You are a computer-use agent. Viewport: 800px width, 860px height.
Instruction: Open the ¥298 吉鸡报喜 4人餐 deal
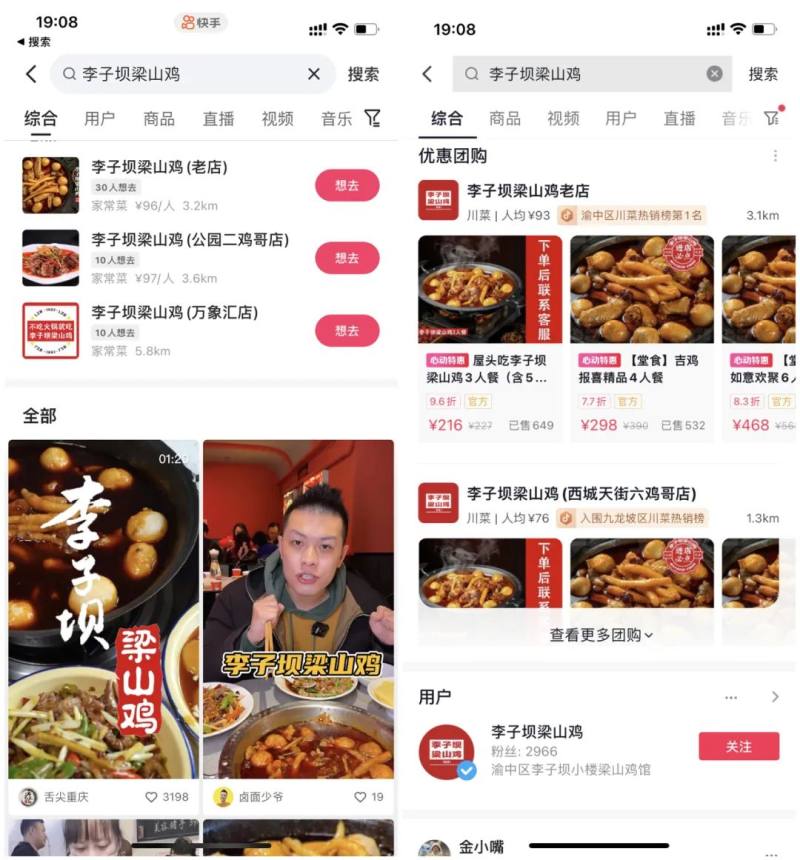click(x=642, y=340)
